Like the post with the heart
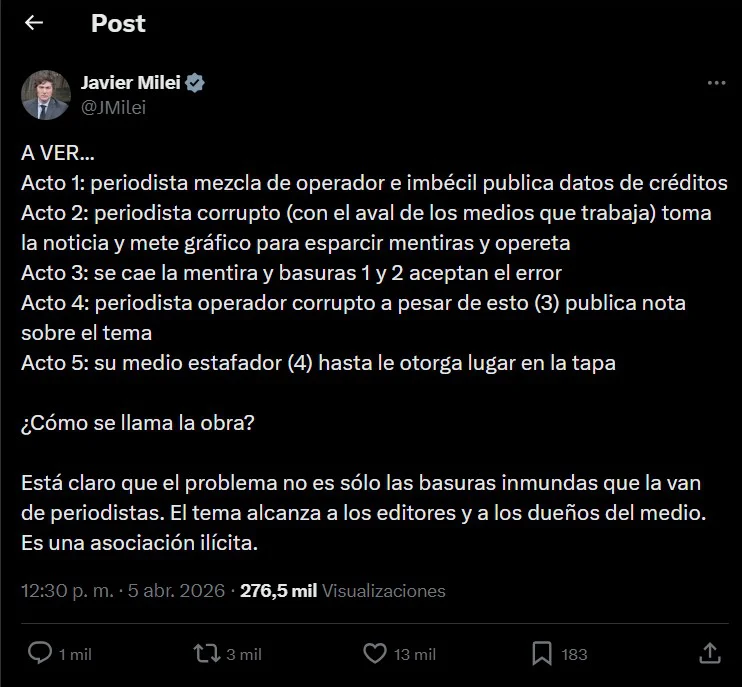This screenshot has height=687, width=742. tap(375, 654)
